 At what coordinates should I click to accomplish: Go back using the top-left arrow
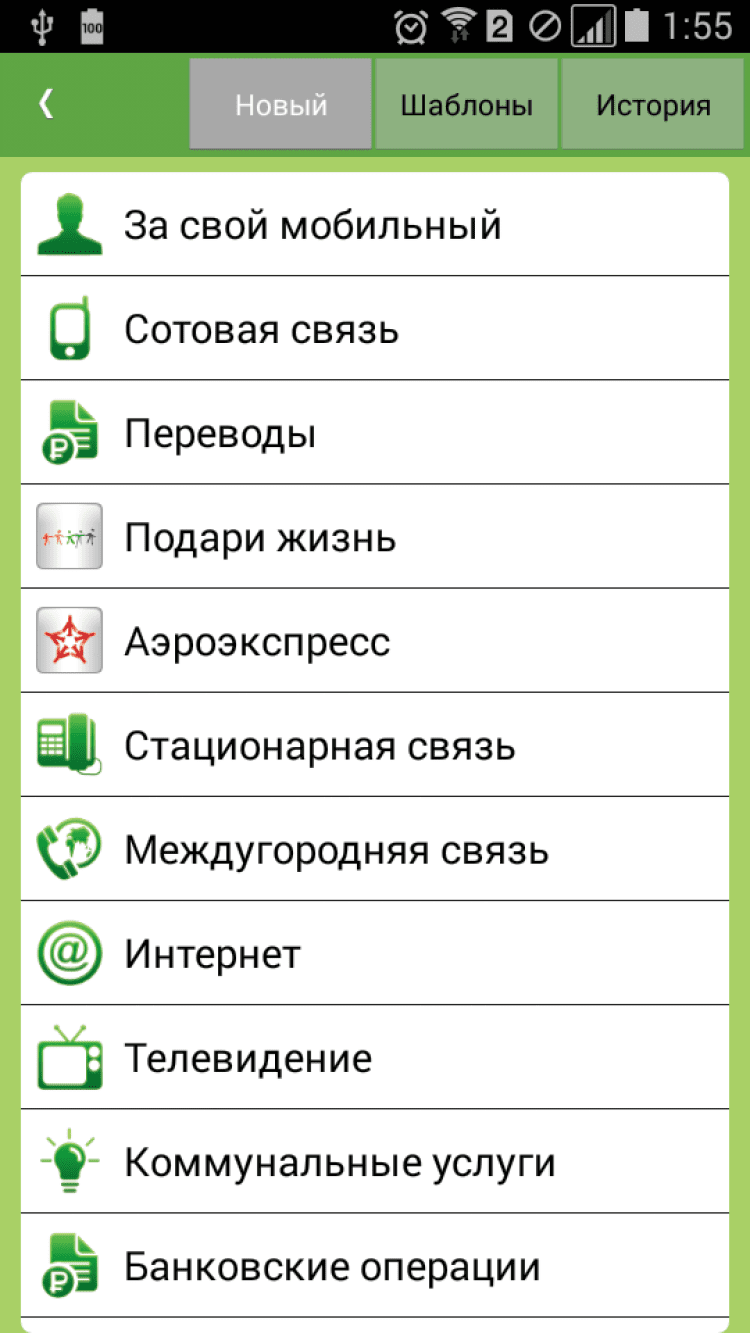[x=46, y=104]
